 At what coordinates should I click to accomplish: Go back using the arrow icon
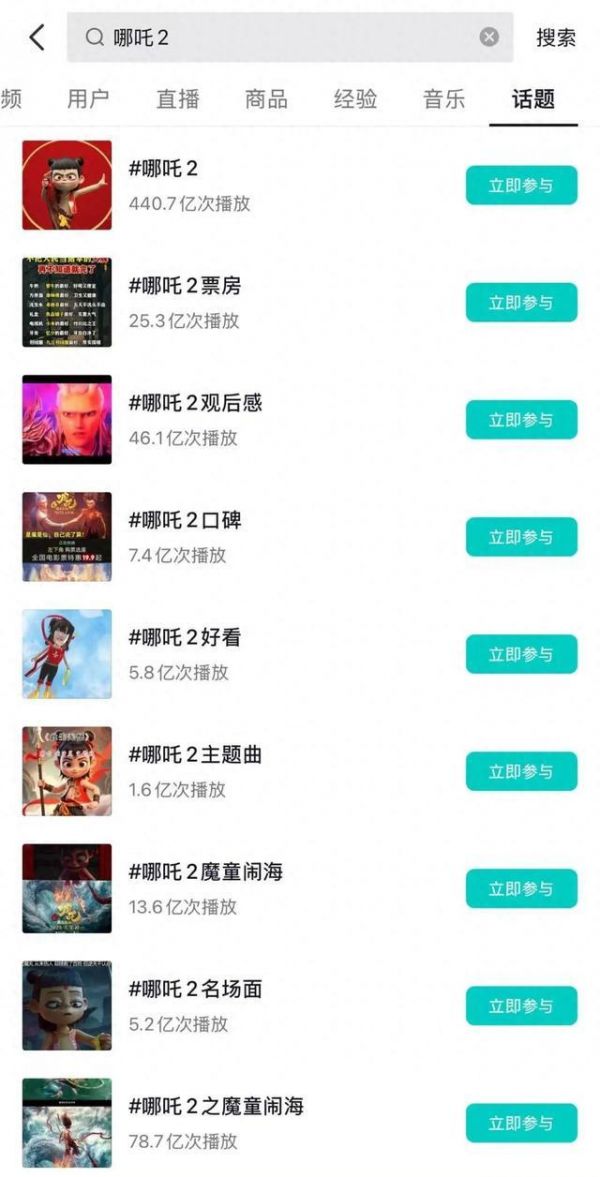pos(37,38)
